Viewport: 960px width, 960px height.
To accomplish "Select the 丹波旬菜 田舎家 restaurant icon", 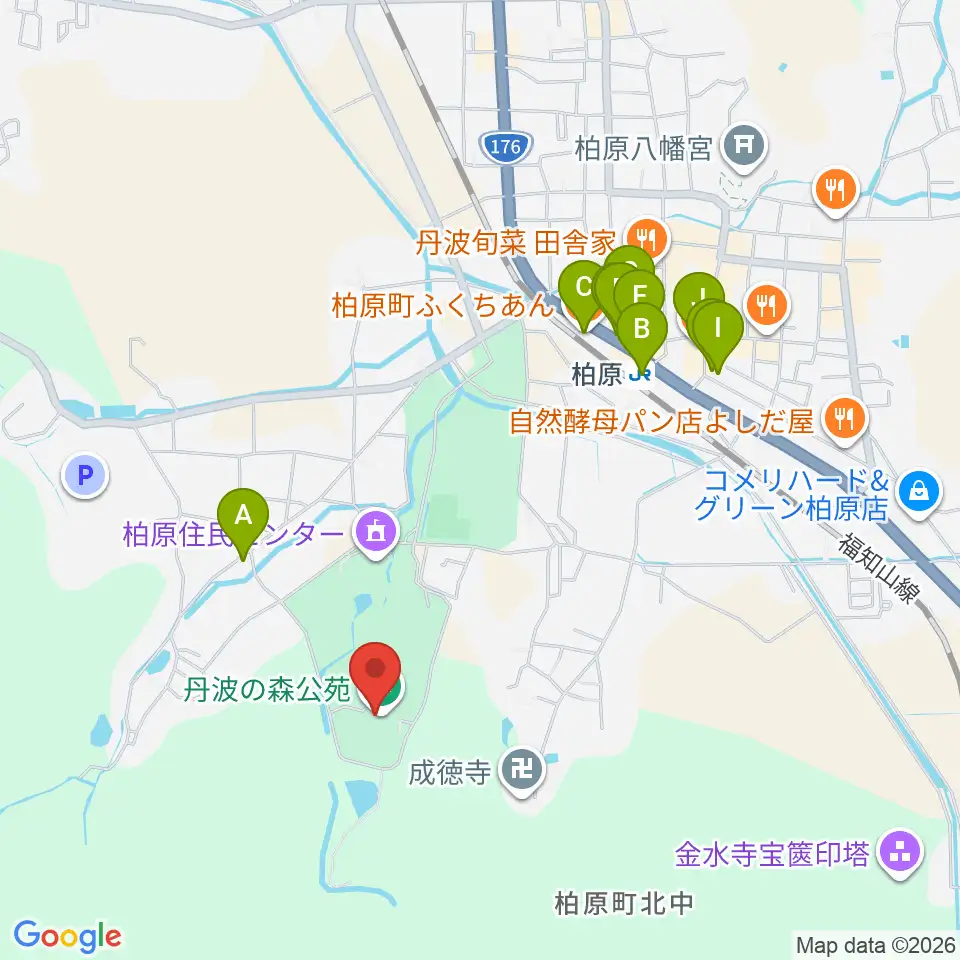I will [647, 238].
